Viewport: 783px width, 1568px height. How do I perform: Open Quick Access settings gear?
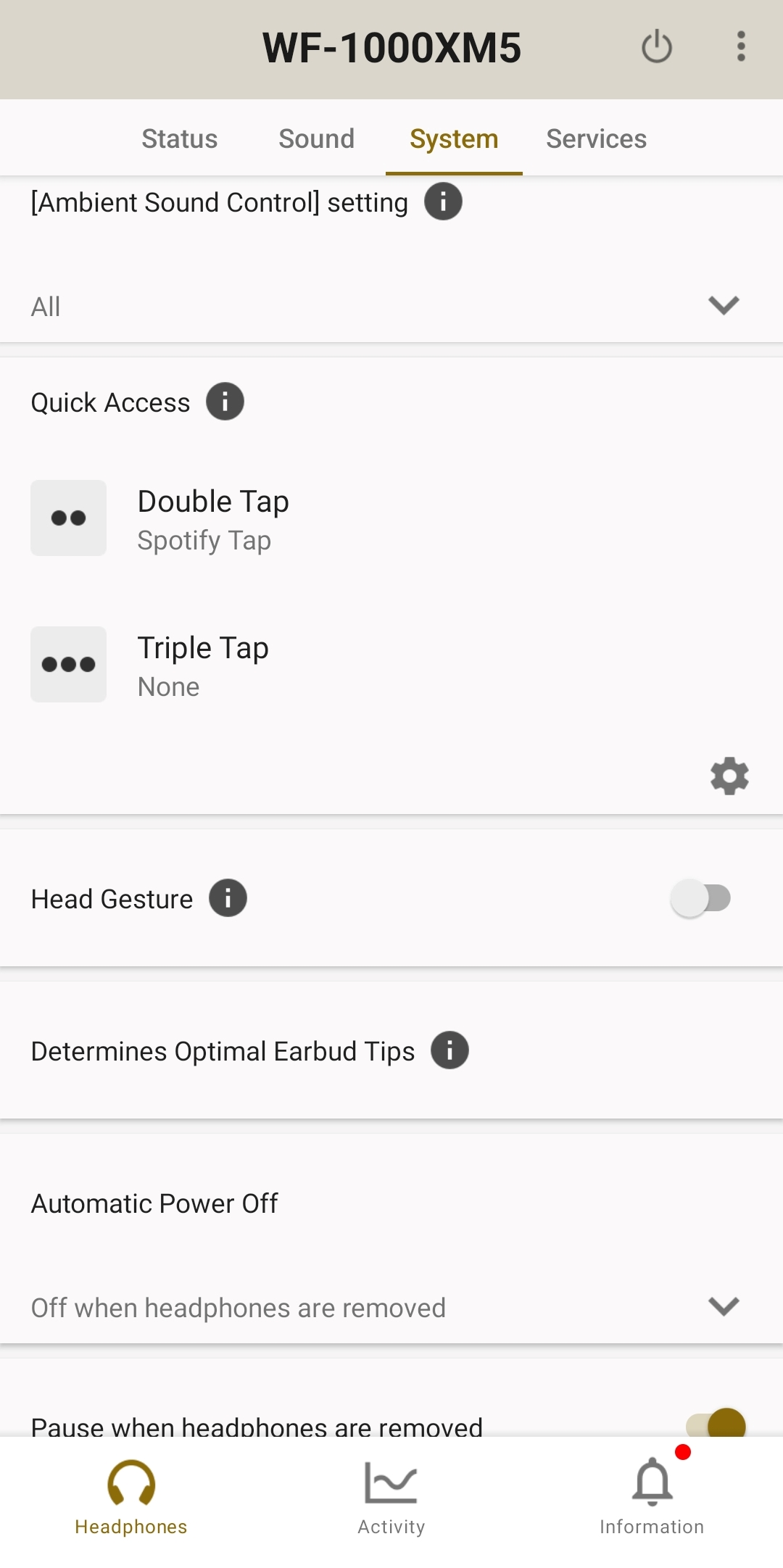(729, 776)
